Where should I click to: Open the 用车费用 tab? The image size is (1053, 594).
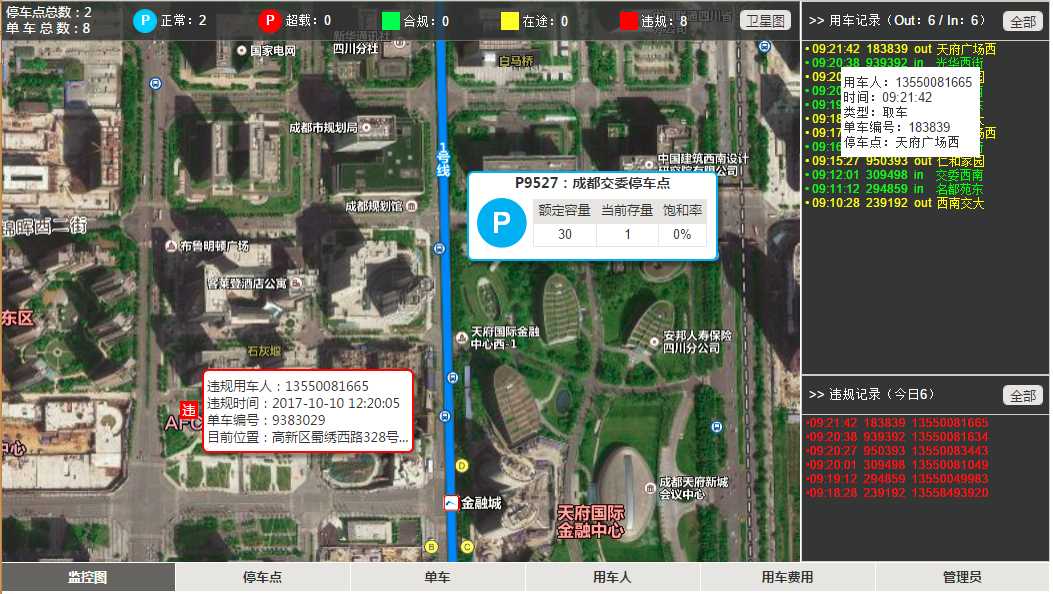pos(787,577)
